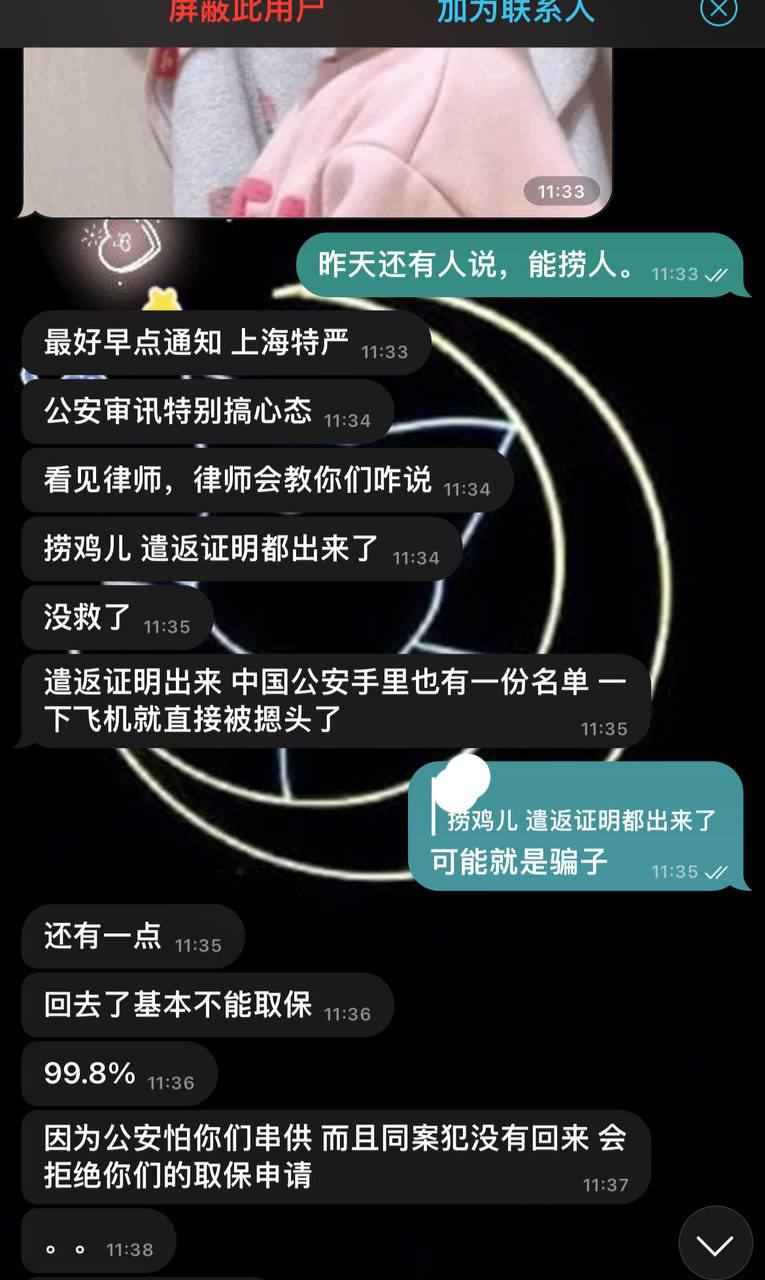Add sender via 加为联系人
The height and width of the screenshot is (1280, 765).
(515, 12)
